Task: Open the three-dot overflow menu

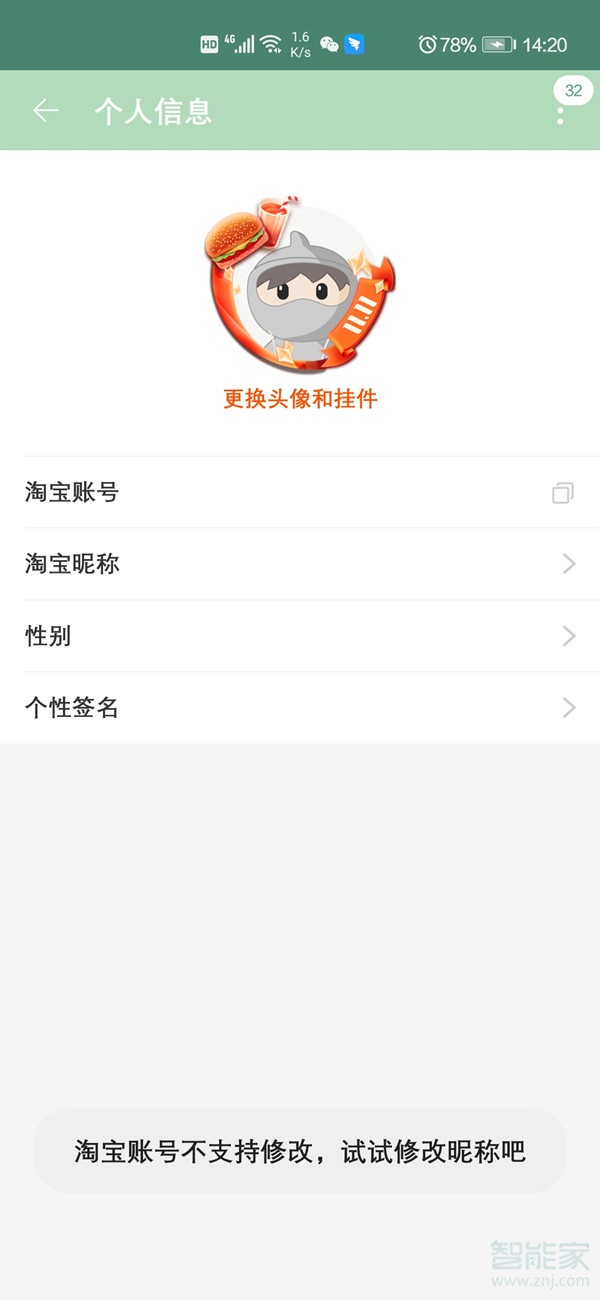Action: pos(560,112)
